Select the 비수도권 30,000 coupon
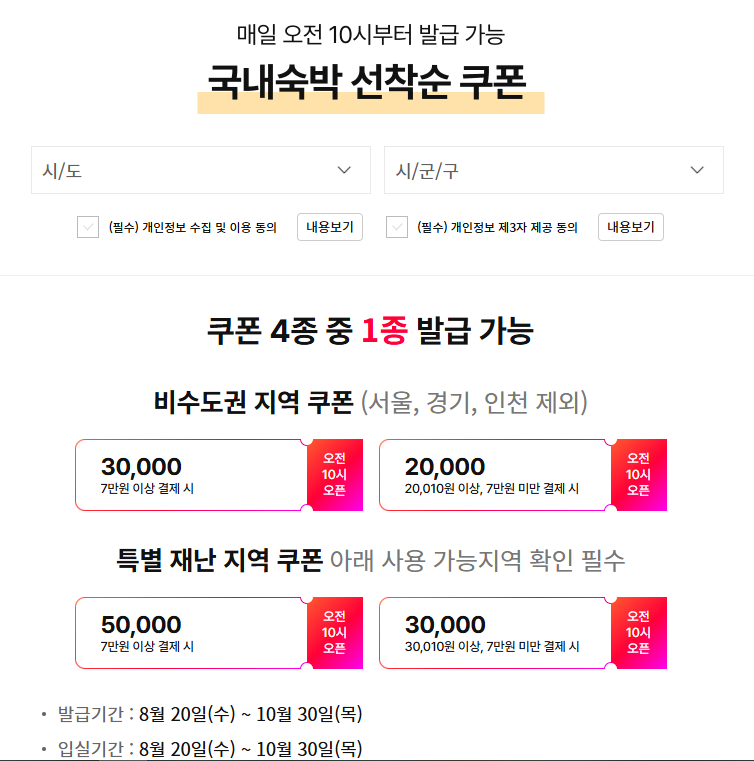Viewport: 754px width, 761px height. 219,475
